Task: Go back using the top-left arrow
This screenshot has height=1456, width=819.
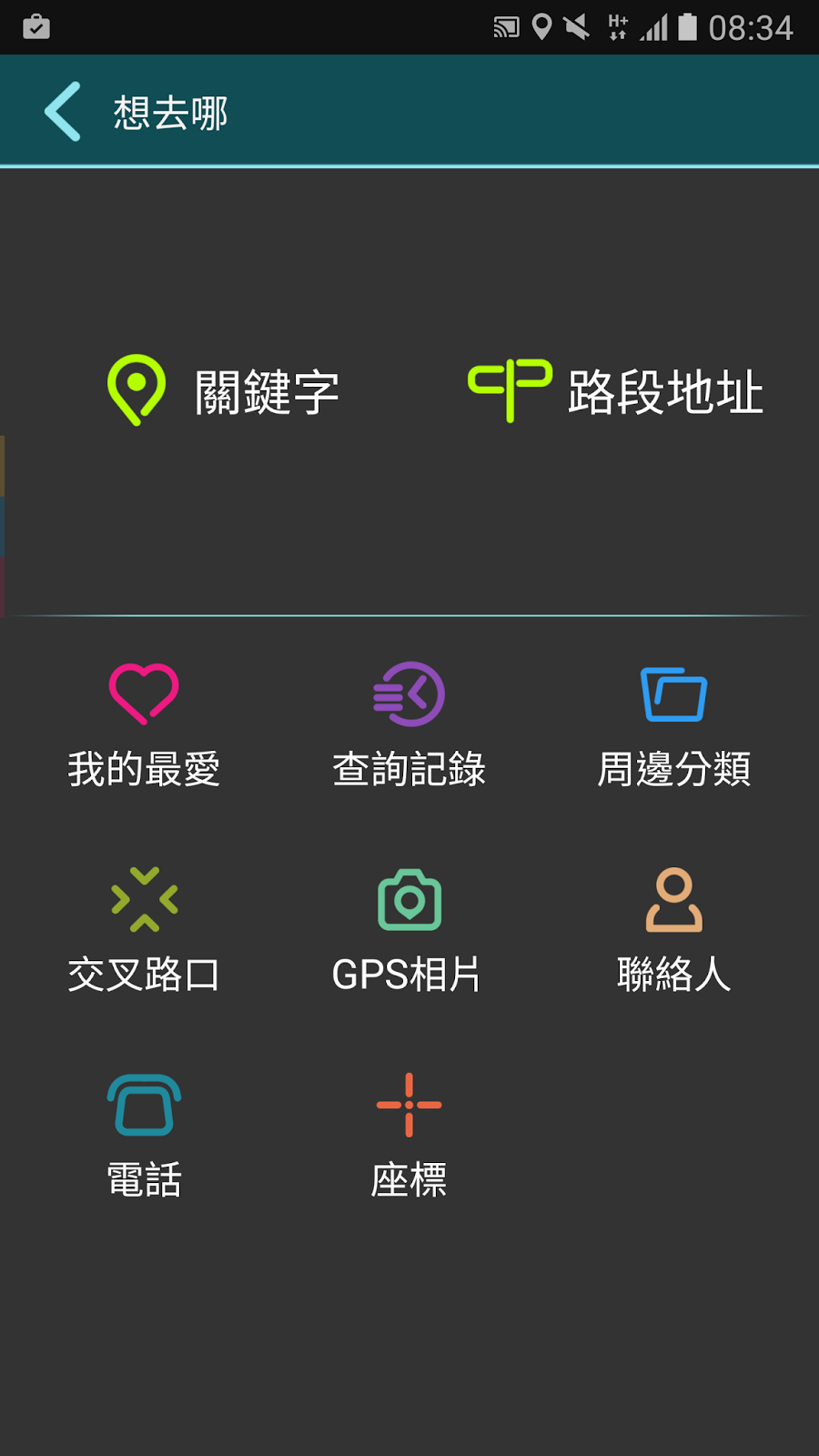Action: (x=64, y=112)
